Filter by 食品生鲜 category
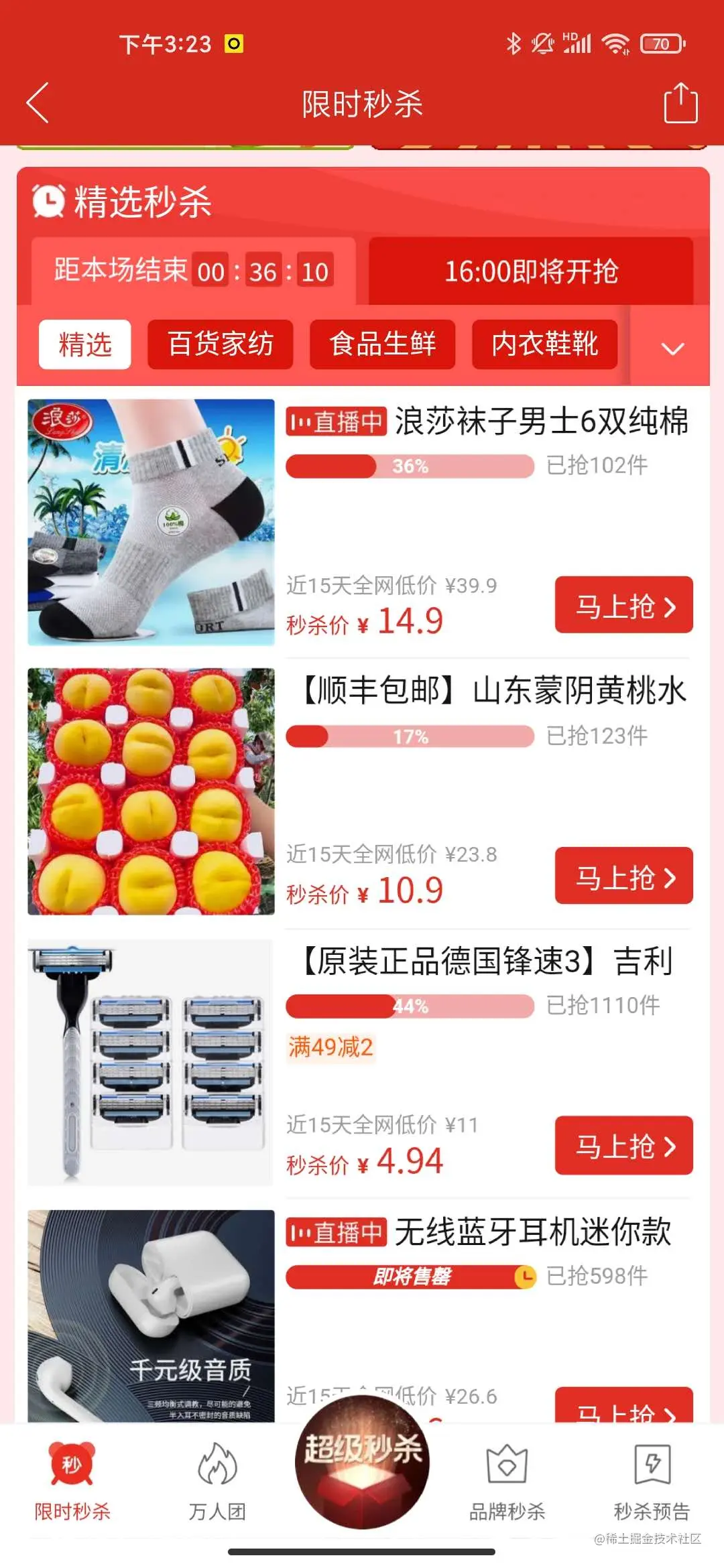This screenshot has width=724, height=1568. (x=383, y=344)
